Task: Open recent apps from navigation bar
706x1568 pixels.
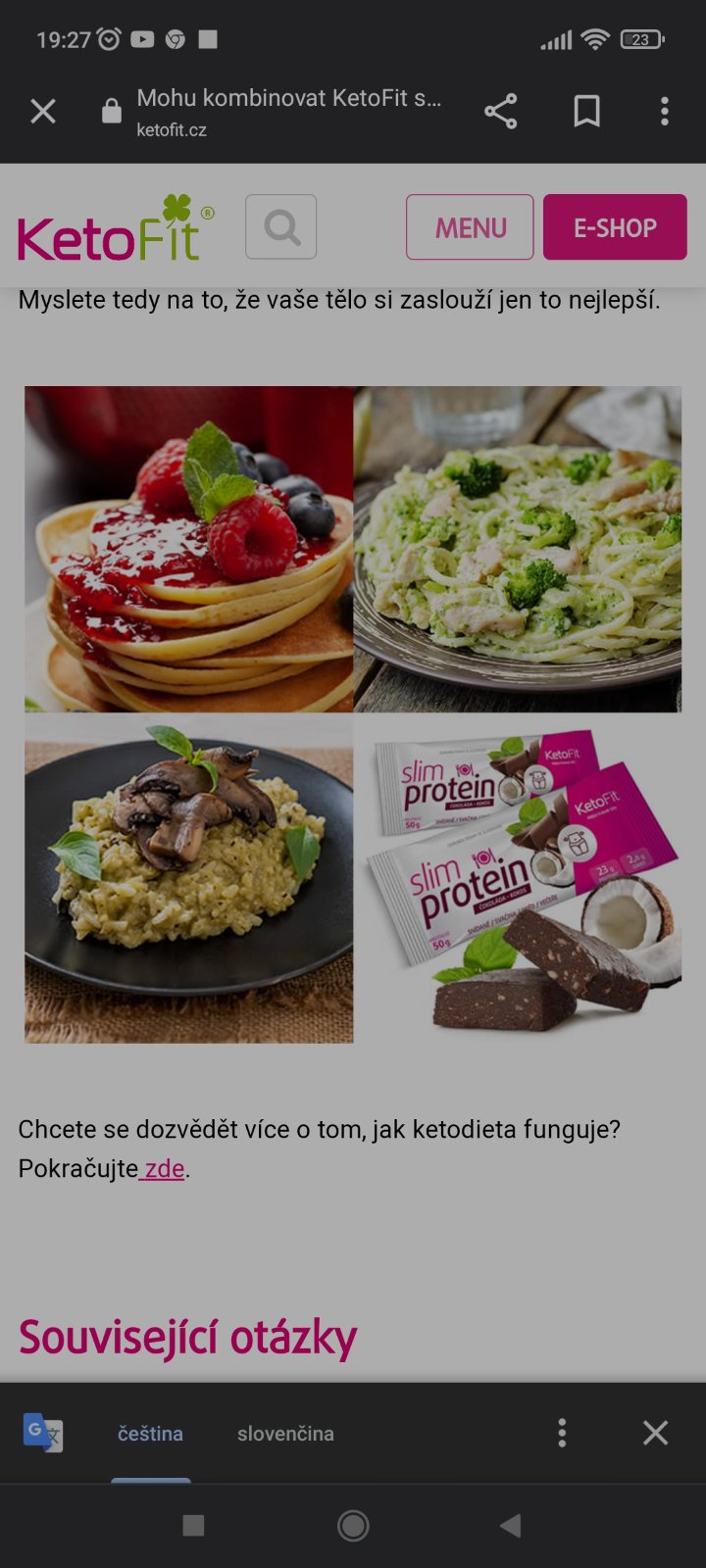Action: point(194,1525)
